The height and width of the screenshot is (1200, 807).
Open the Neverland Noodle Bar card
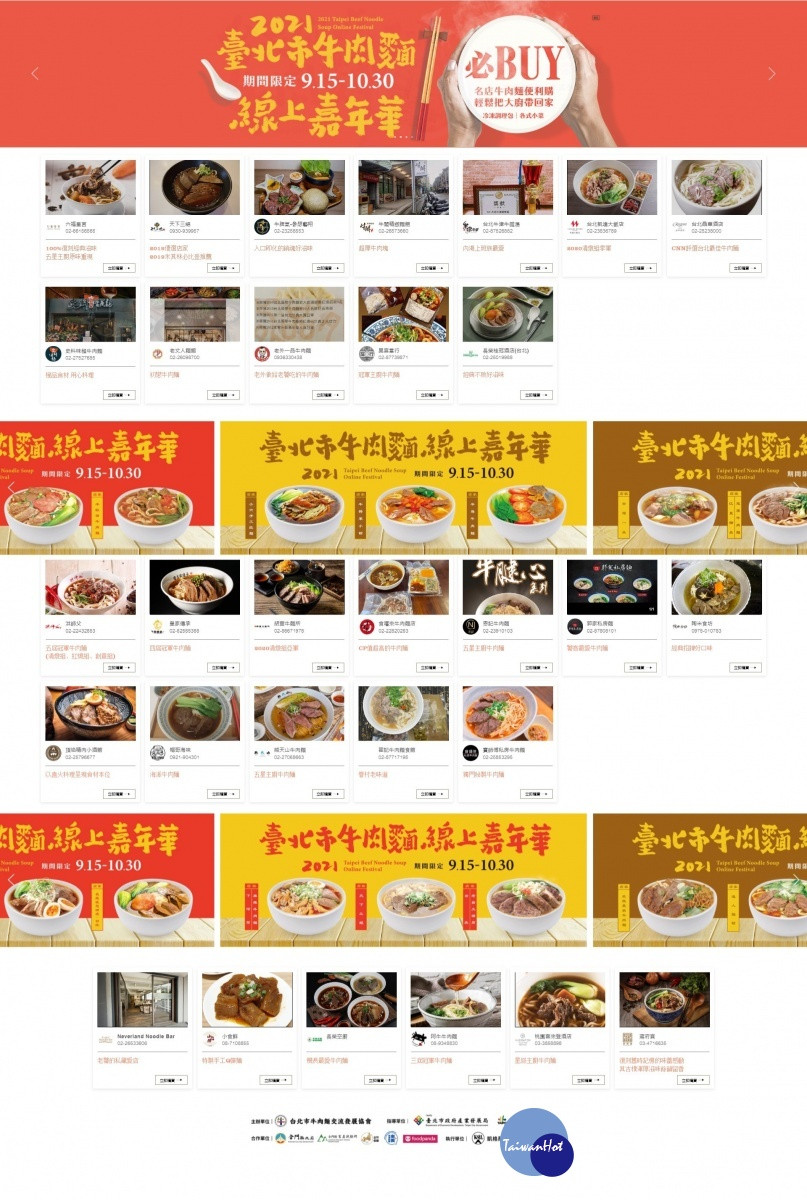click(x=142, y=1000)
